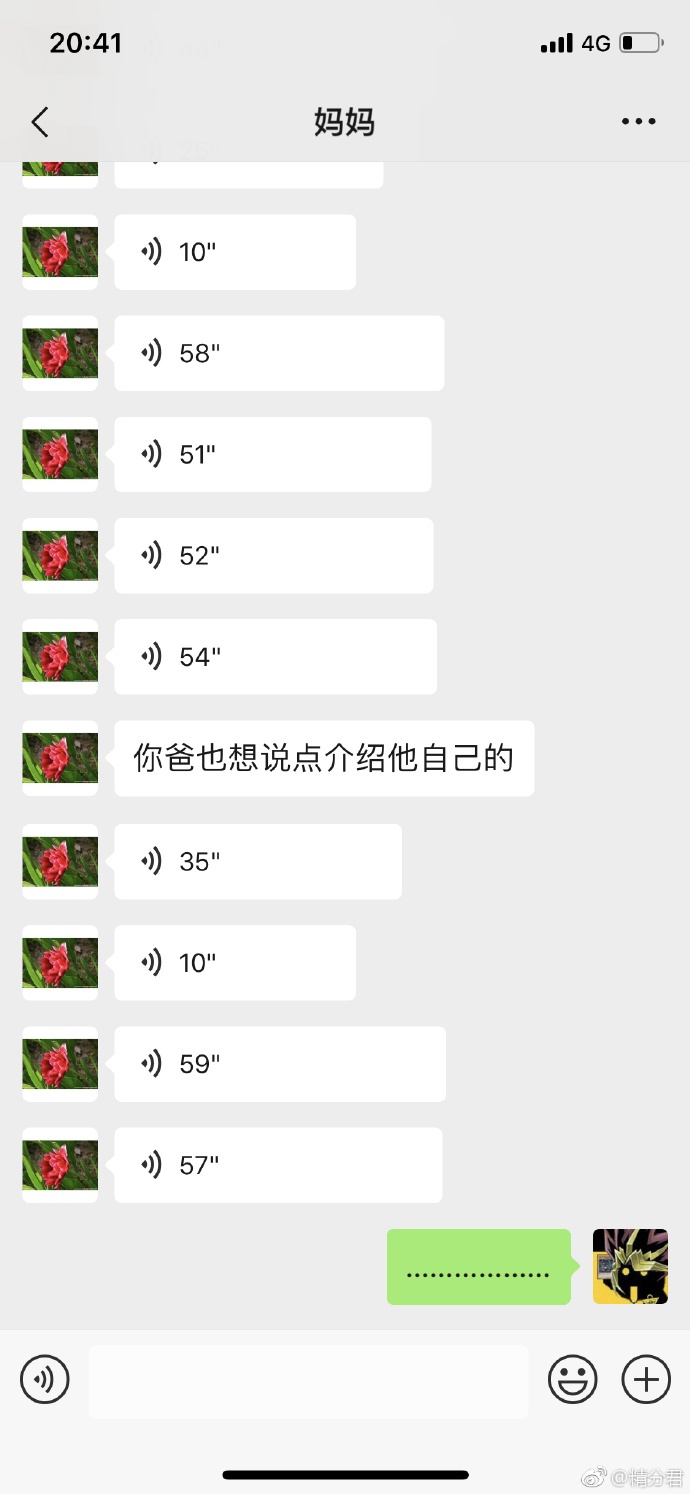Viewport: 690px width, 1494px height.
Task: Open the plus attachments menu
Action: click(x=646, y=1381)
